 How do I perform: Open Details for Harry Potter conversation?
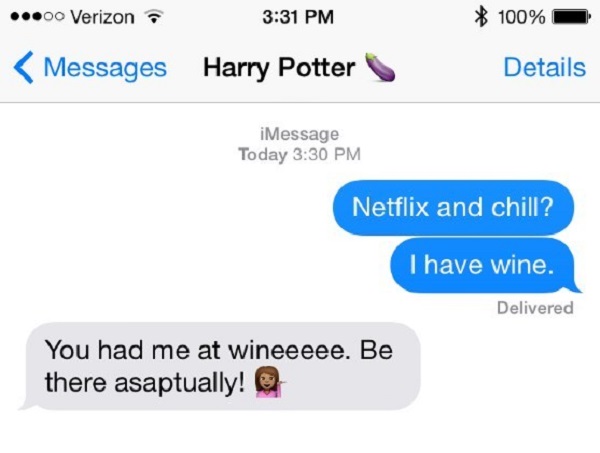tap(544, 68)
